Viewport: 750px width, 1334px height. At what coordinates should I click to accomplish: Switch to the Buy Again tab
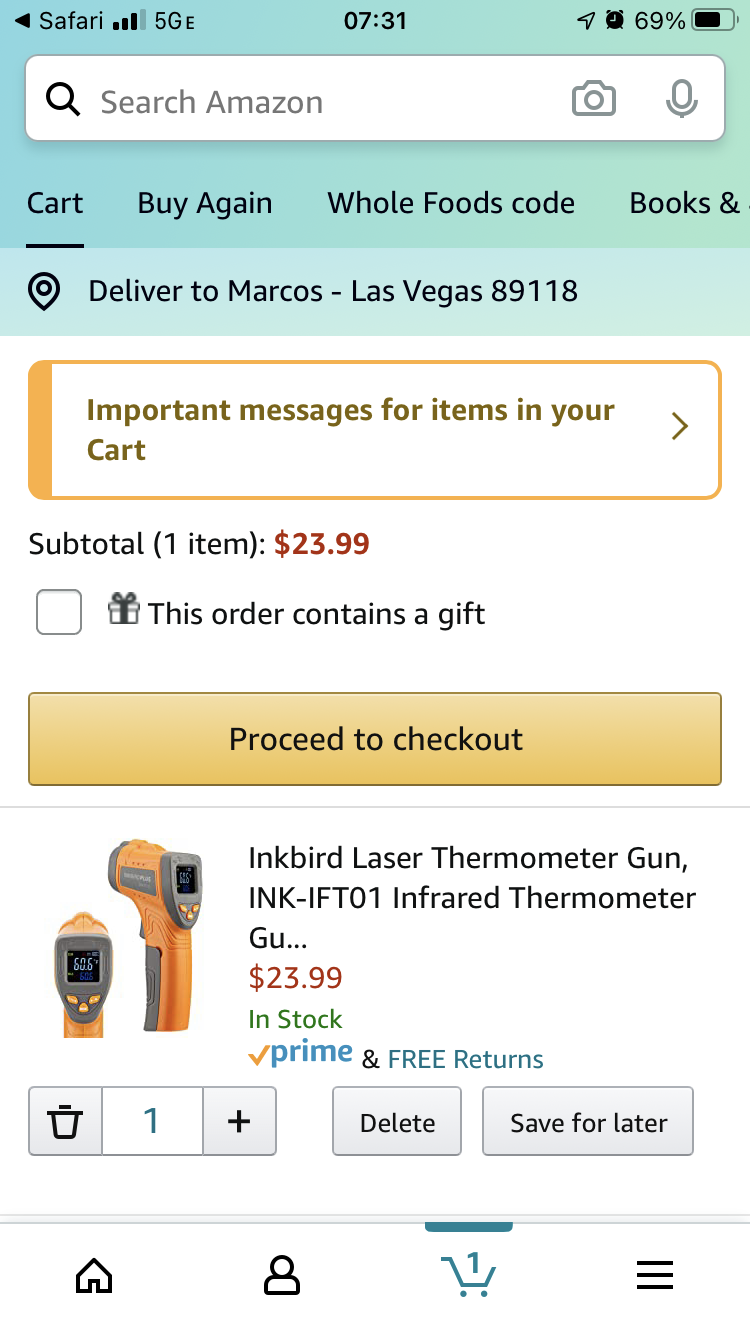click(x=205, y=203)
